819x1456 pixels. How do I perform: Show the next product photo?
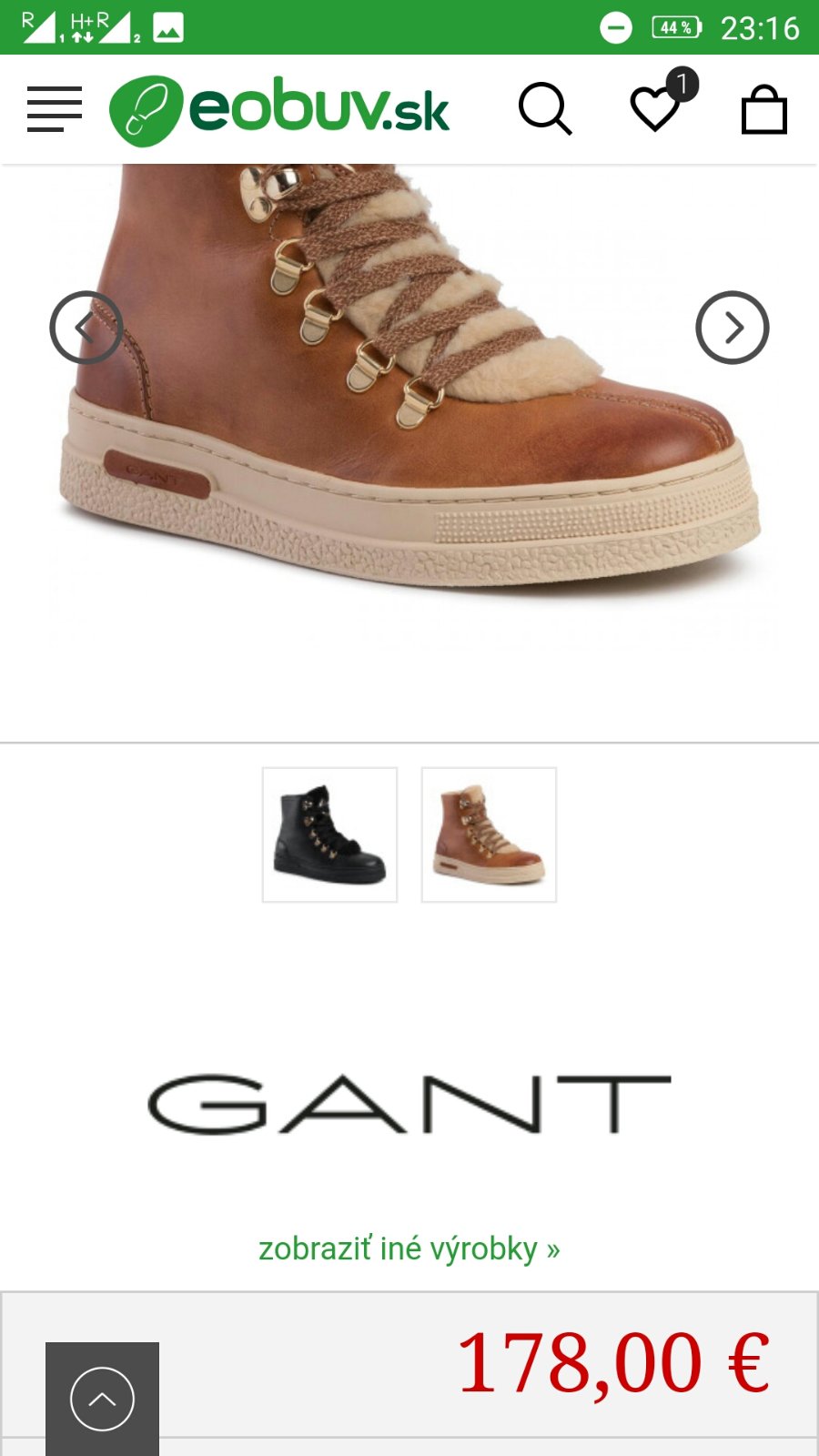(733, 328)
